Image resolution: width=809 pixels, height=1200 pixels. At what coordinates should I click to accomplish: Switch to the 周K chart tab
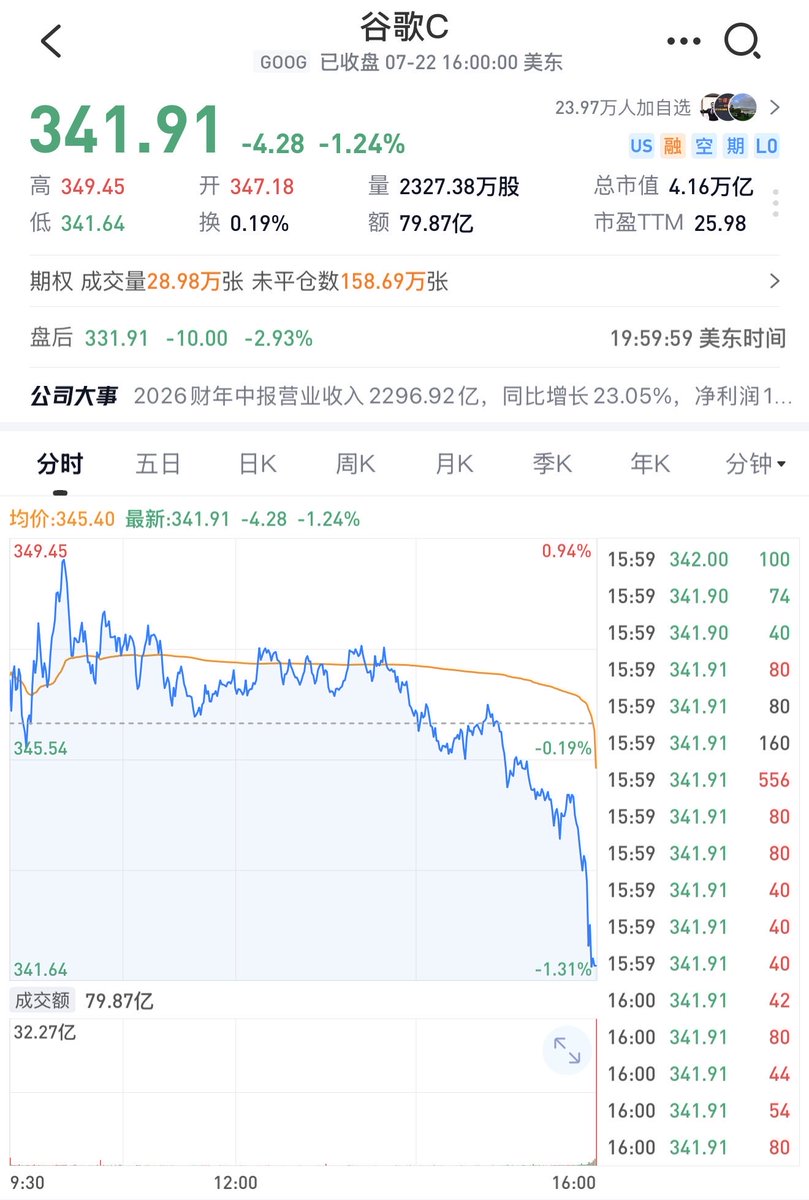coord(355,464)
